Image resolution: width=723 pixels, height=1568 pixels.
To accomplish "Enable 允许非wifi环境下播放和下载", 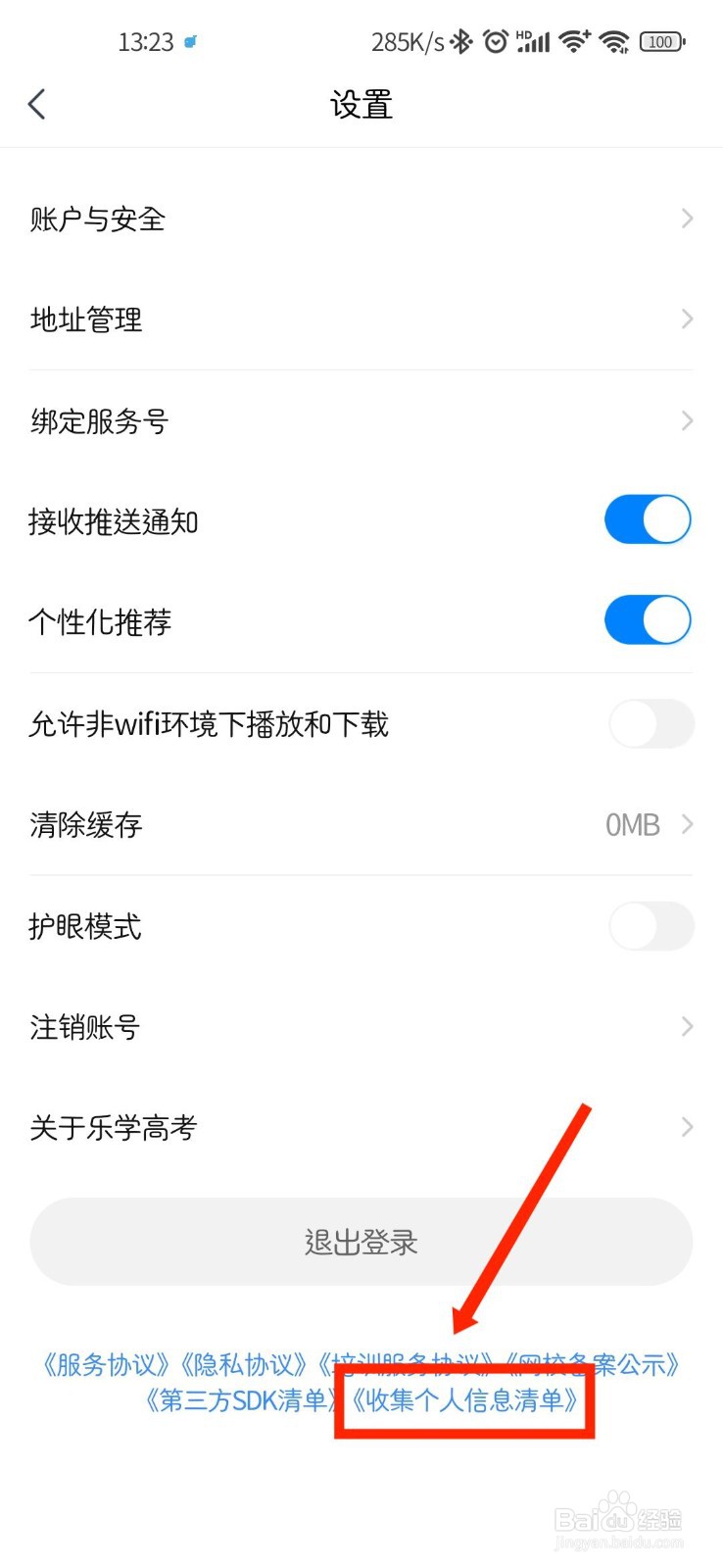I will (x=651, y=724).
